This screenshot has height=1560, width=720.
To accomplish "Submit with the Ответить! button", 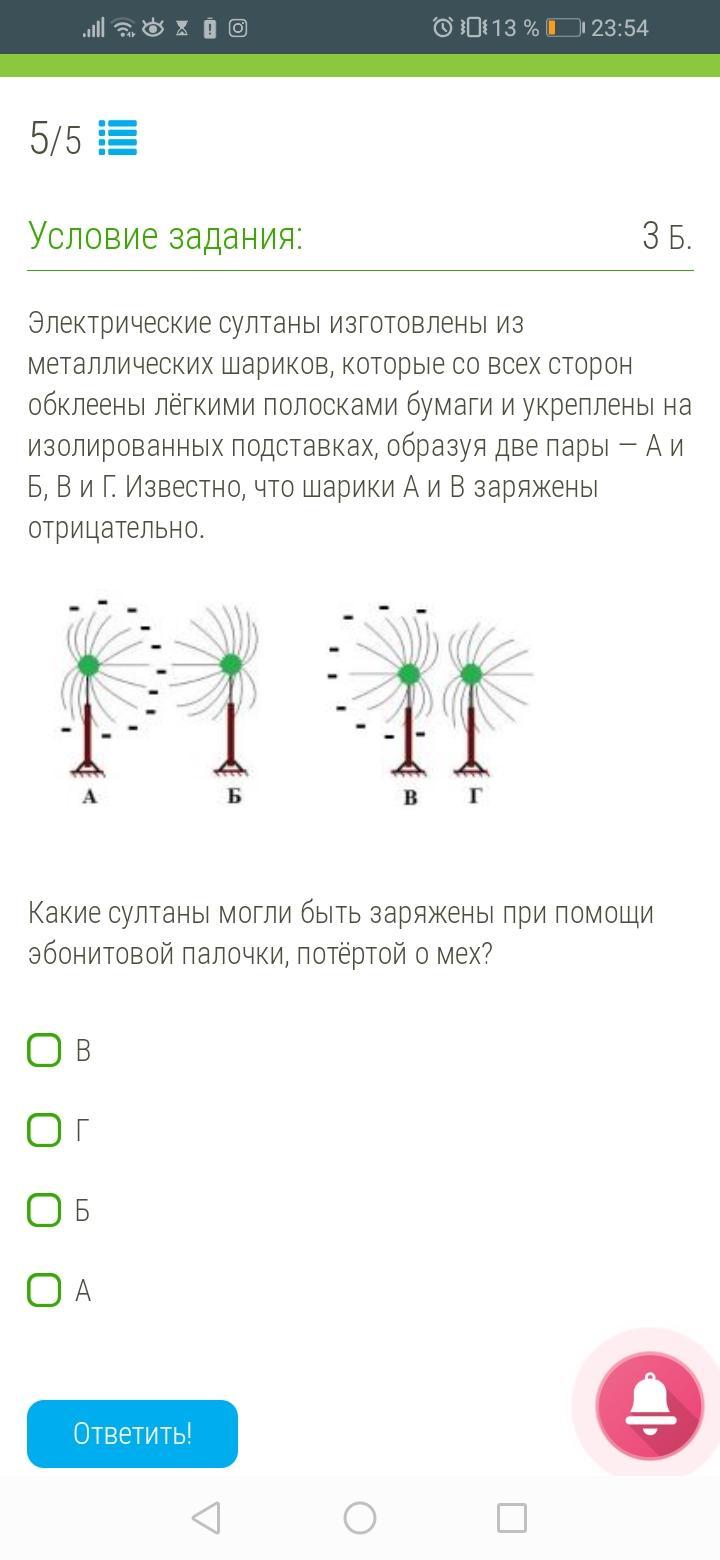I will (132, 1434).
